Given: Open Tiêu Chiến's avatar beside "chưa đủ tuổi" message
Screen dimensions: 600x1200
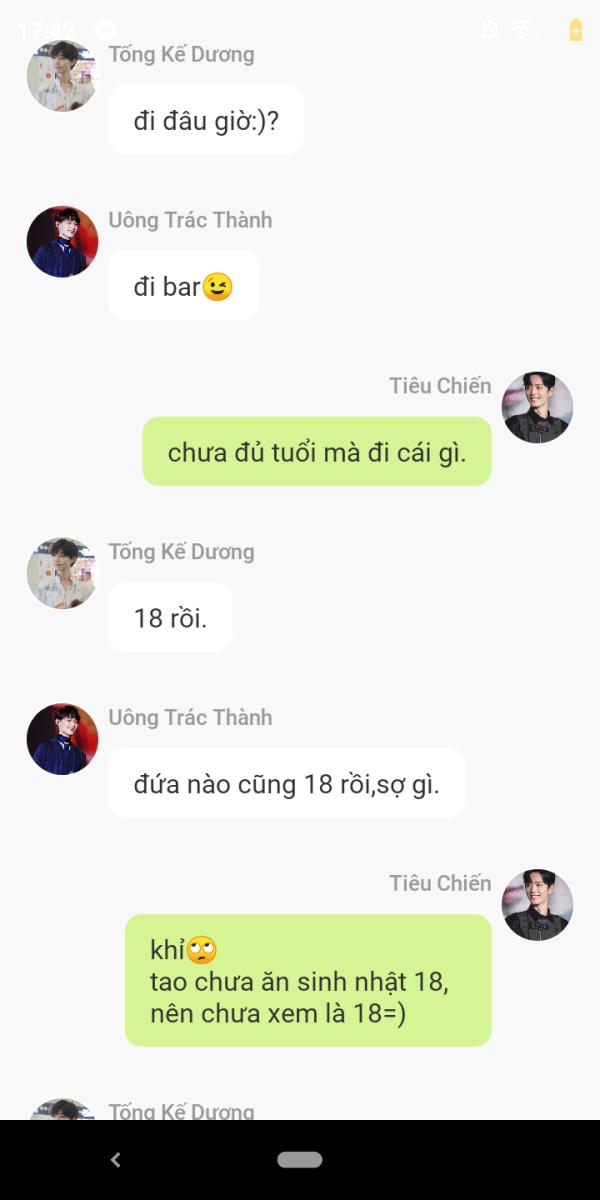Looking at the screenshot, I should click(x=537, y=408).
